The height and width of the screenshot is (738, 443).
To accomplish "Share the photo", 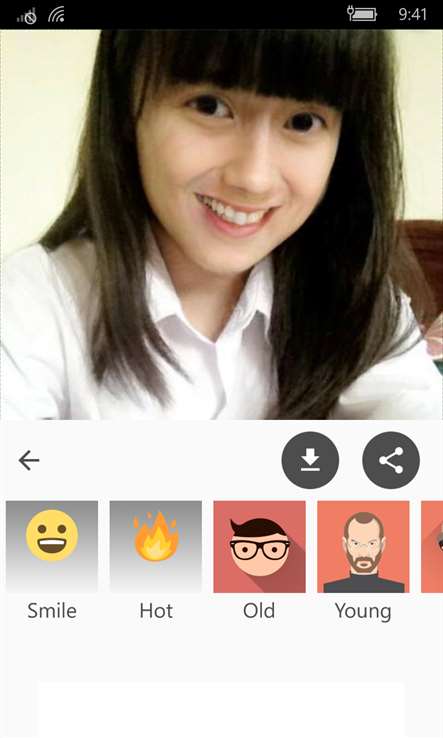I will 391,460.
